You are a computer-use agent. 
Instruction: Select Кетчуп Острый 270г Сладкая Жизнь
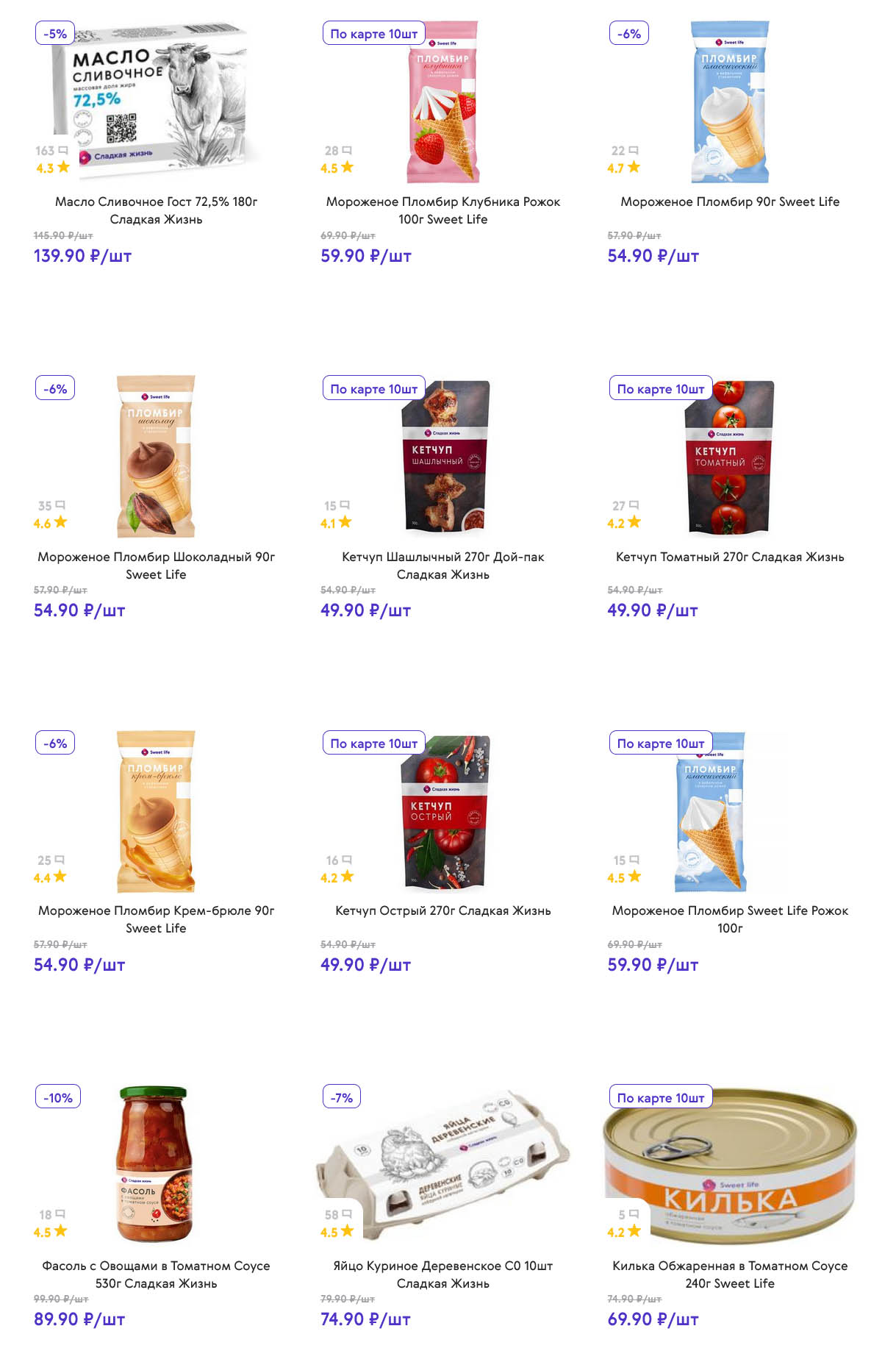tap(442, 910)
